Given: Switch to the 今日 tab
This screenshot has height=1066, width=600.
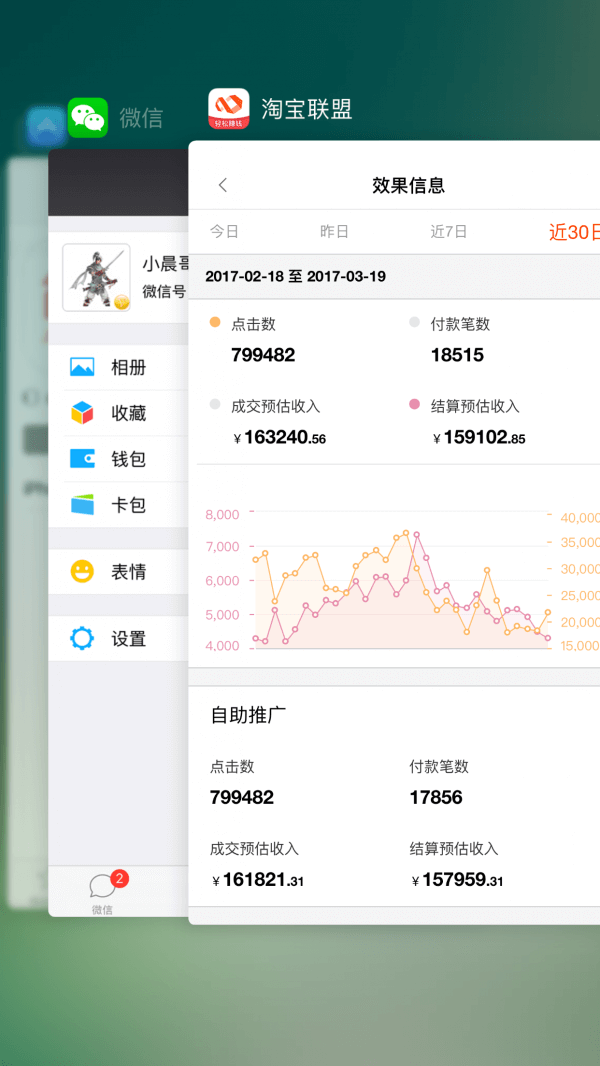Looking at the screenshot, I should point(224,232).
